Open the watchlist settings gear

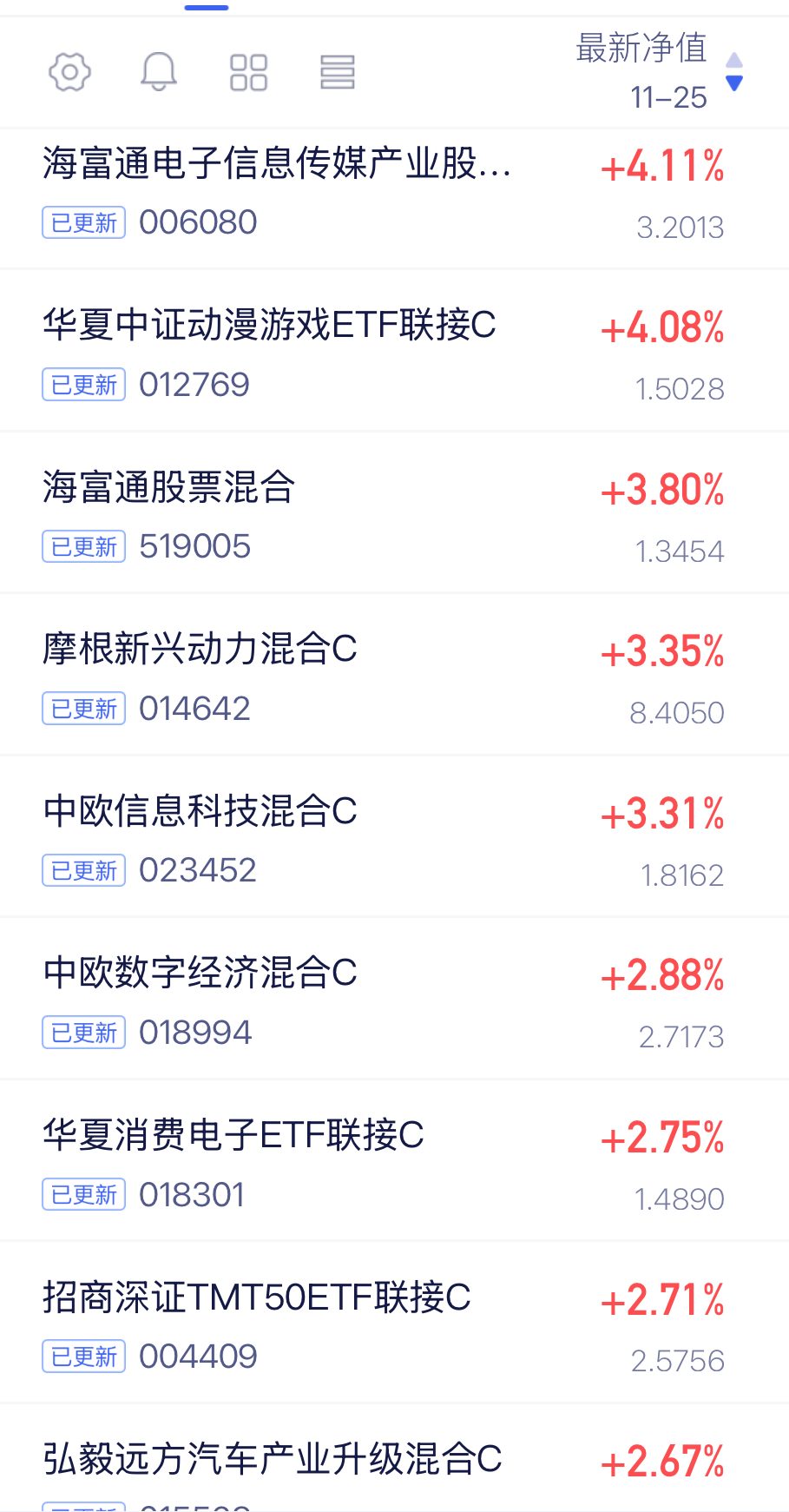(69, 72)
